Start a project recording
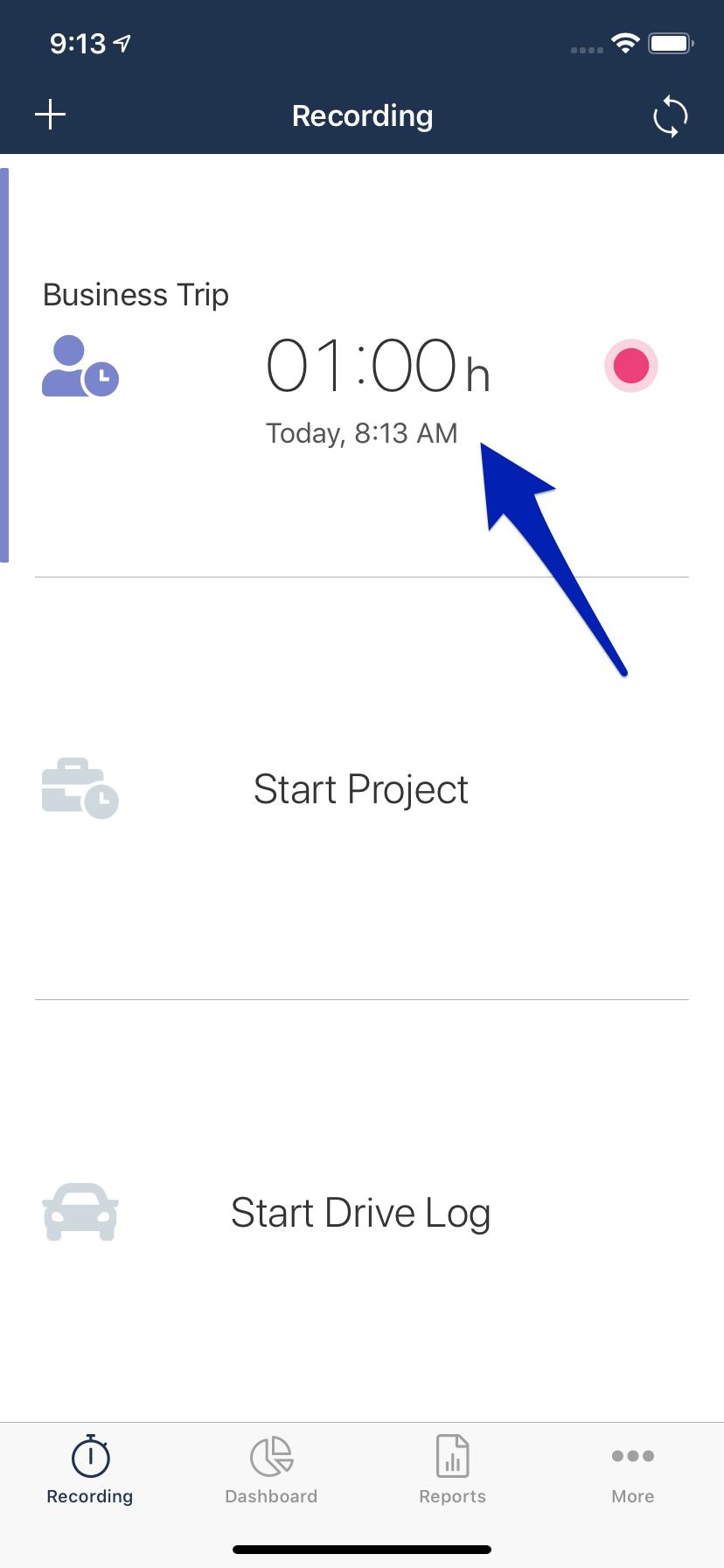This screenshot has height=1568, width=724. (362, 788)
